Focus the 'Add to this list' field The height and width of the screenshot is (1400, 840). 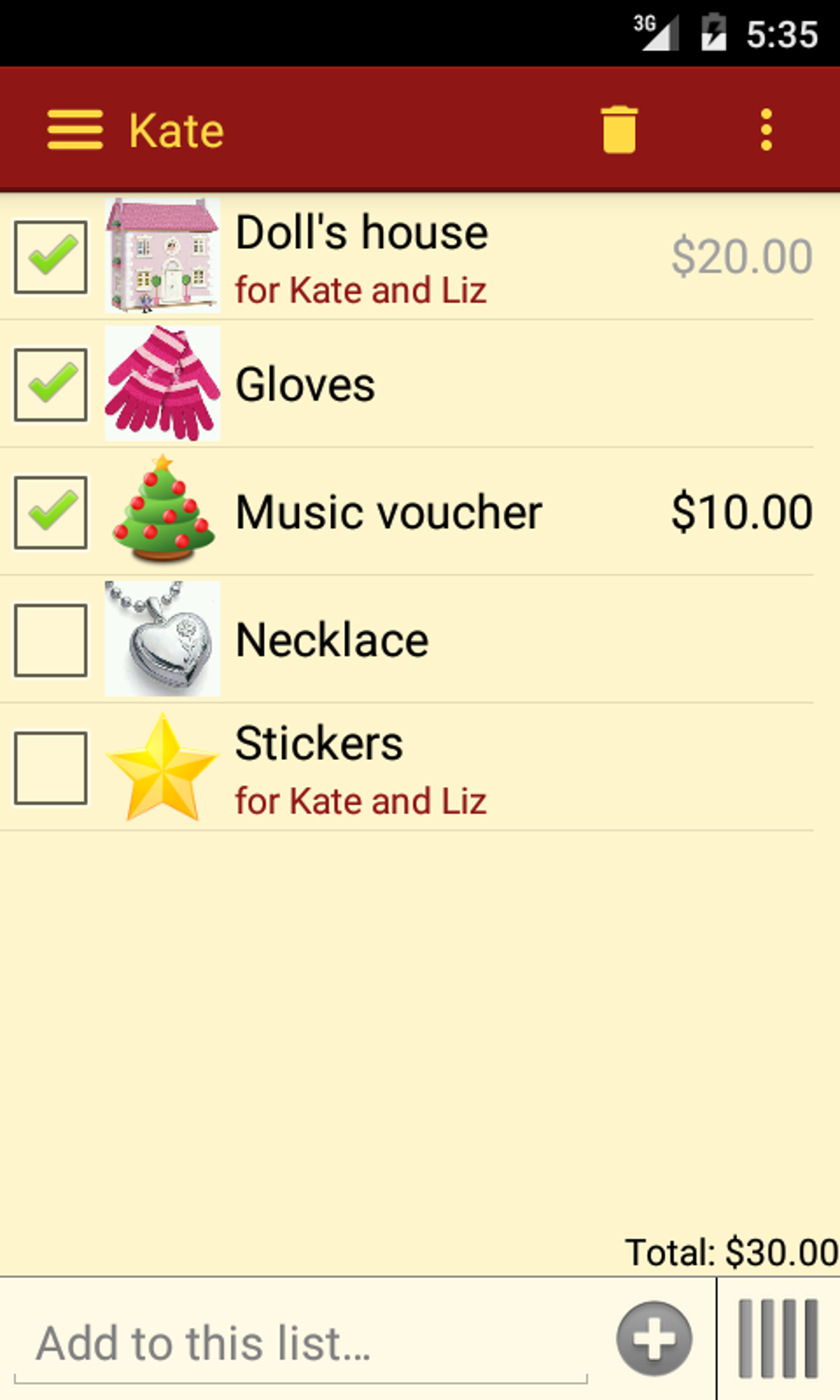click(301, 1342)
